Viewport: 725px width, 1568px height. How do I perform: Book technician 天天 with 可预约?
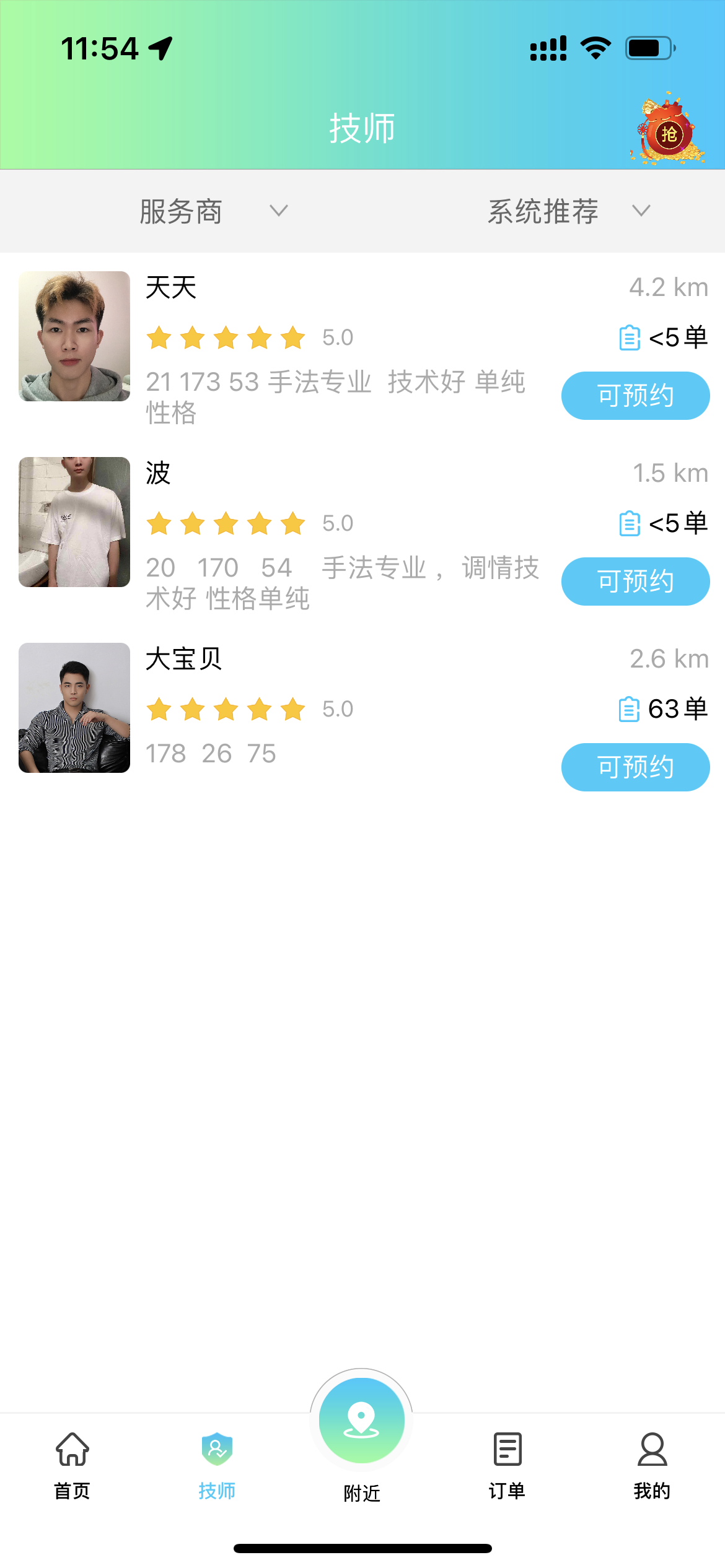click(635, 396)
